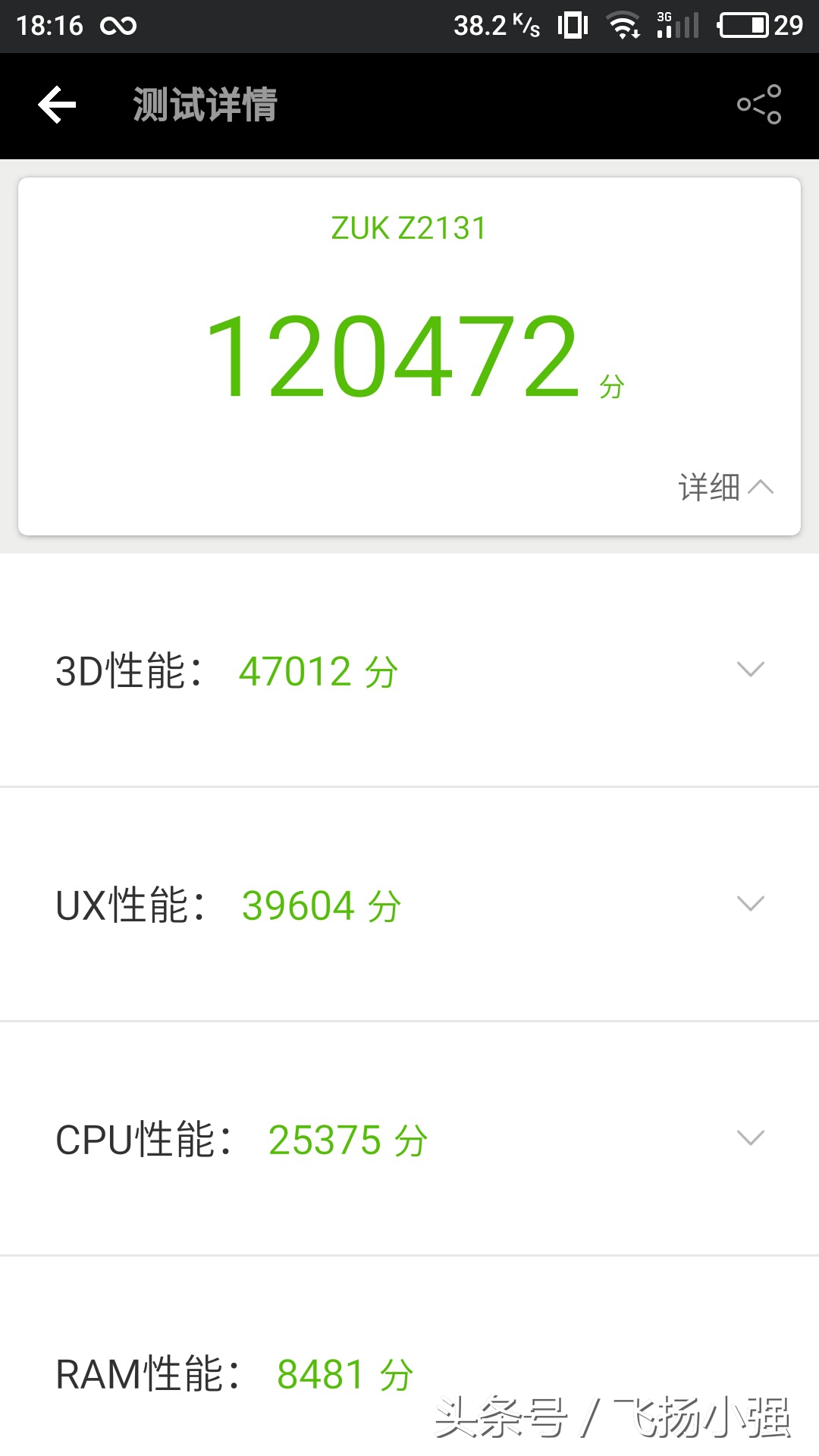Tap the vibration mode icon in status bar

tap(573, 25)
